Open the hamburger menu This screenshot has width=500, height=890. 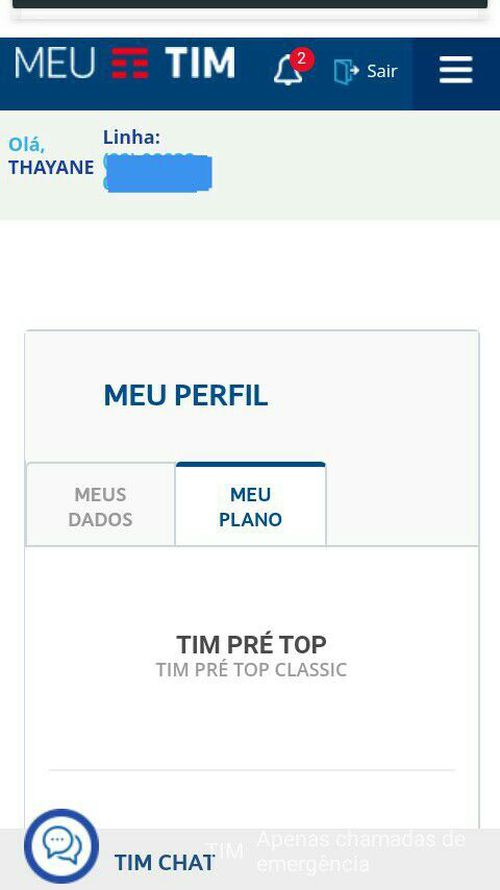[x=456, y=70]
